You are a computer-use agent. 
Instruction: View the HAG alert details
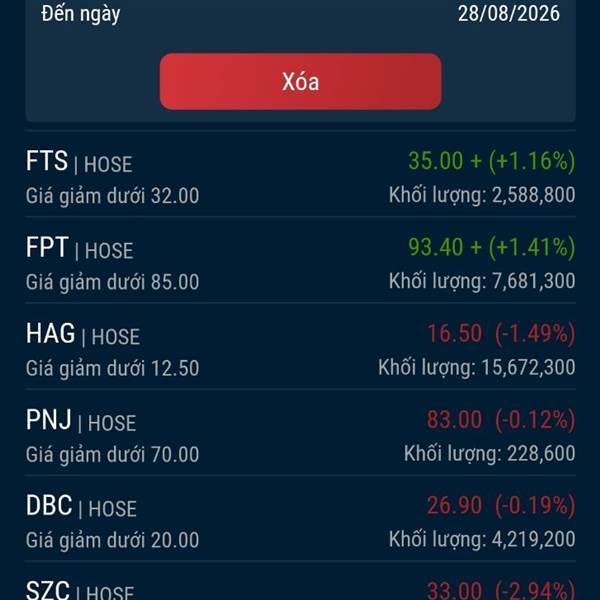(x=300, y=349)
